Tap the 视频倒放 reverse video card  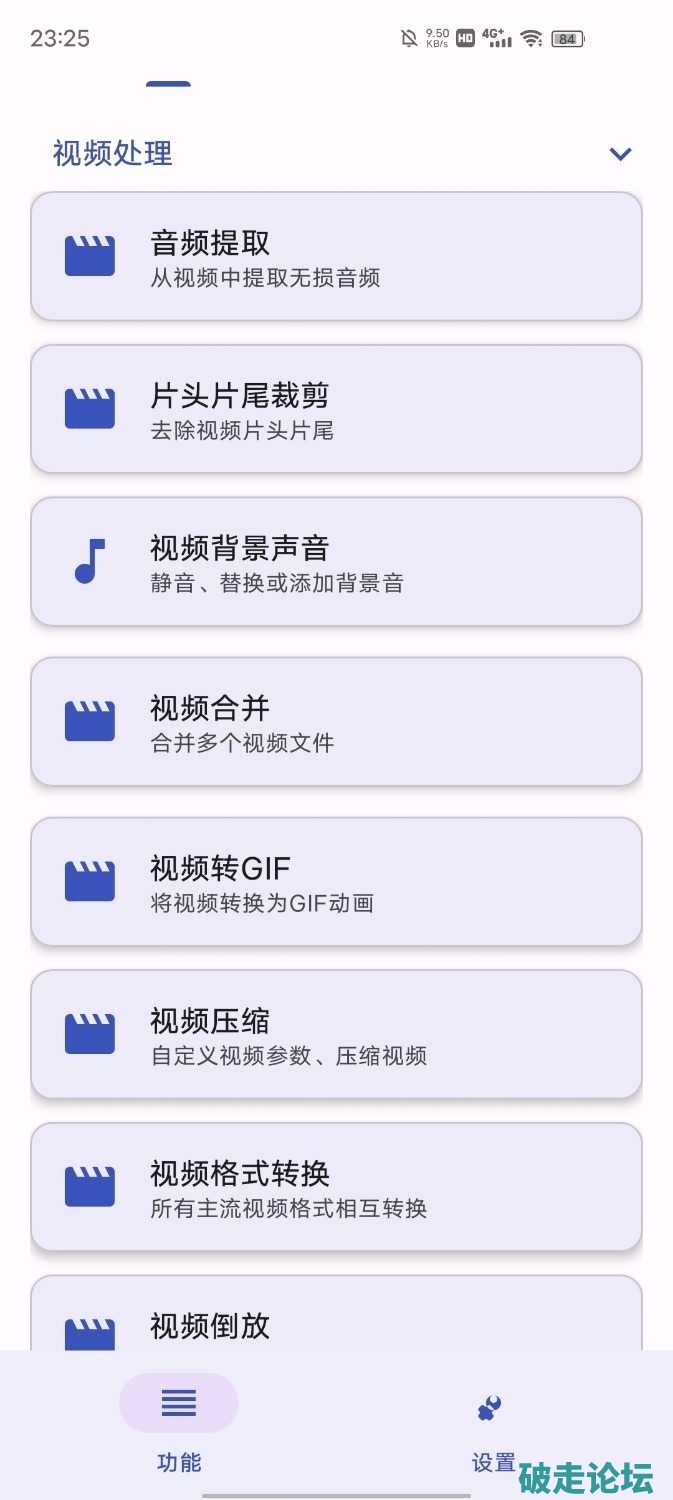pos(336,1318)
